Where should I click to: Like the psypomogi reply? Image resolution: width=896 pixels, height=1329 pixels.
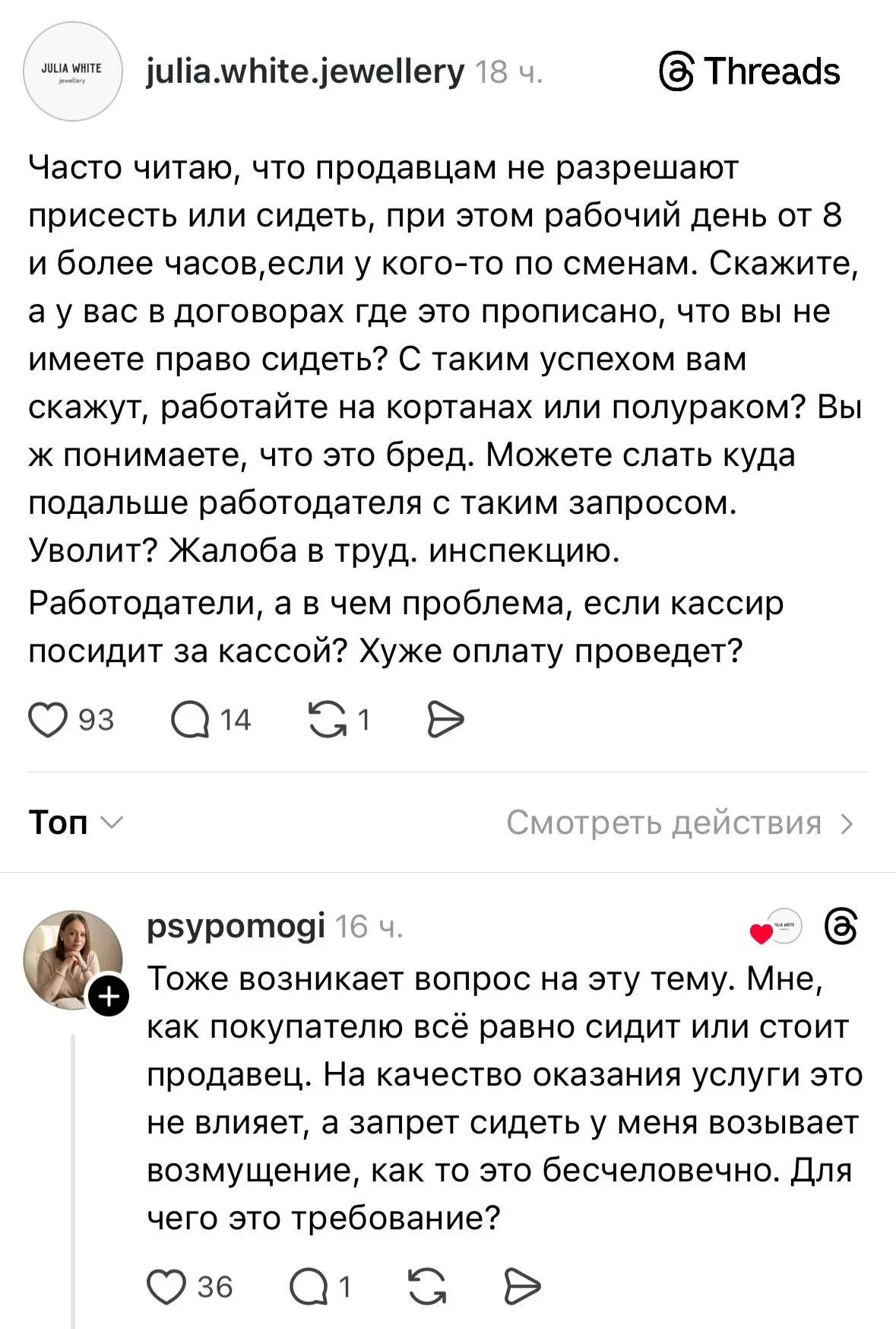coord(166,1286)
